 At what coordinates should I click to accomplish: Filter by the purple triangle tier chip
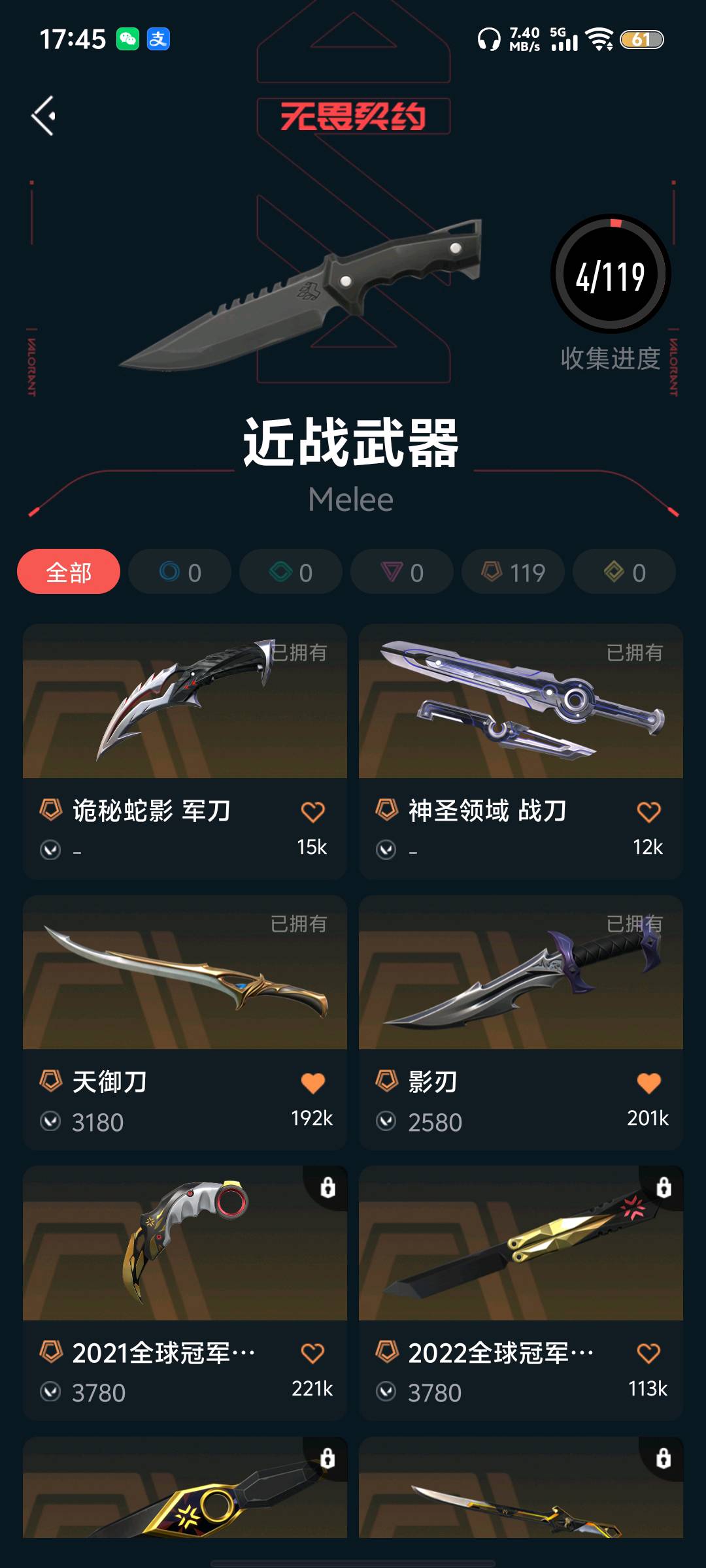click(x=402, y=572)
